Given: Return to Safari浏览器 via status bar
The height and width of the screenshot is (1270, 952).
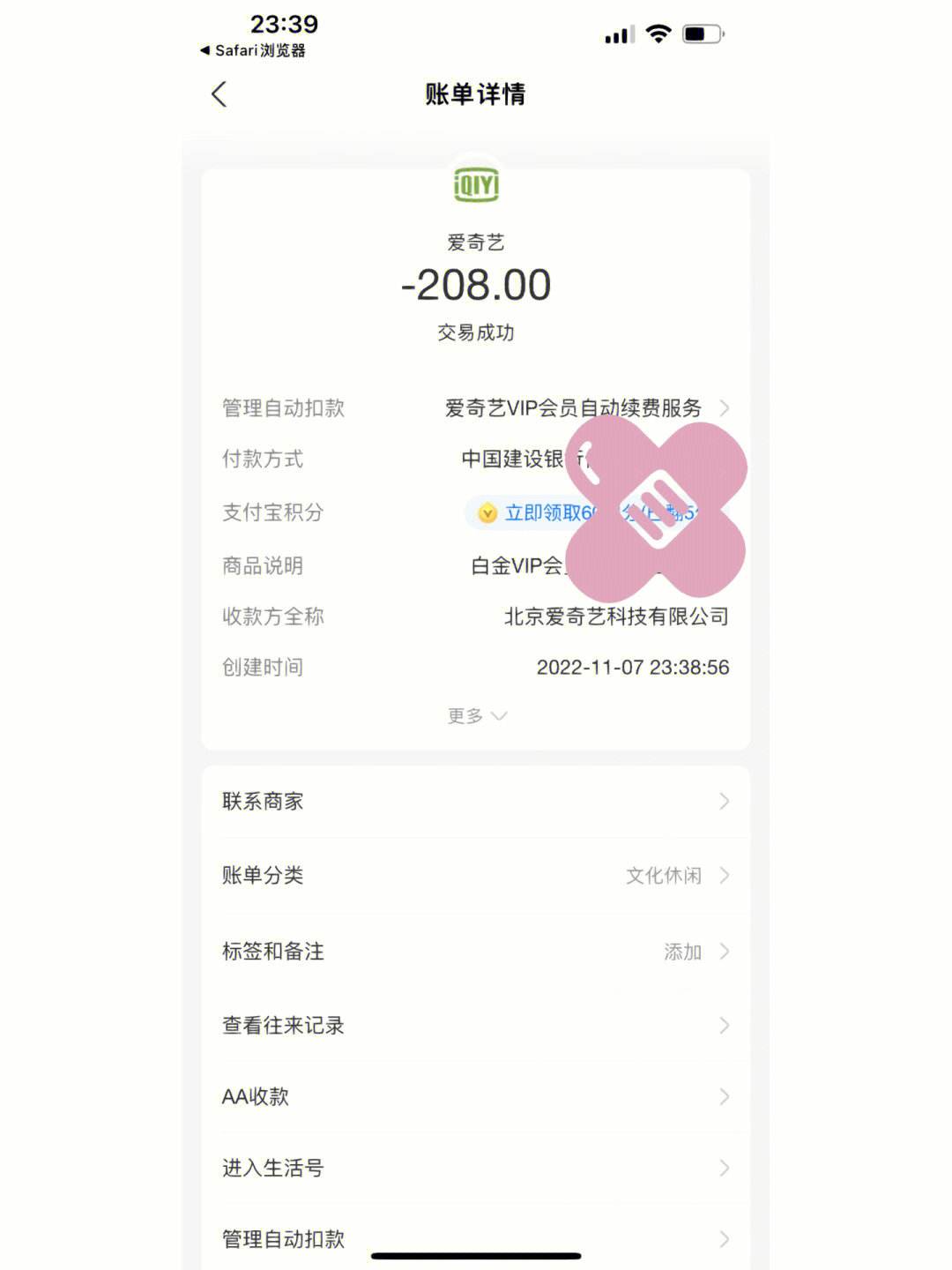Looking at the screenshot, I should click(x=254, y=51).
